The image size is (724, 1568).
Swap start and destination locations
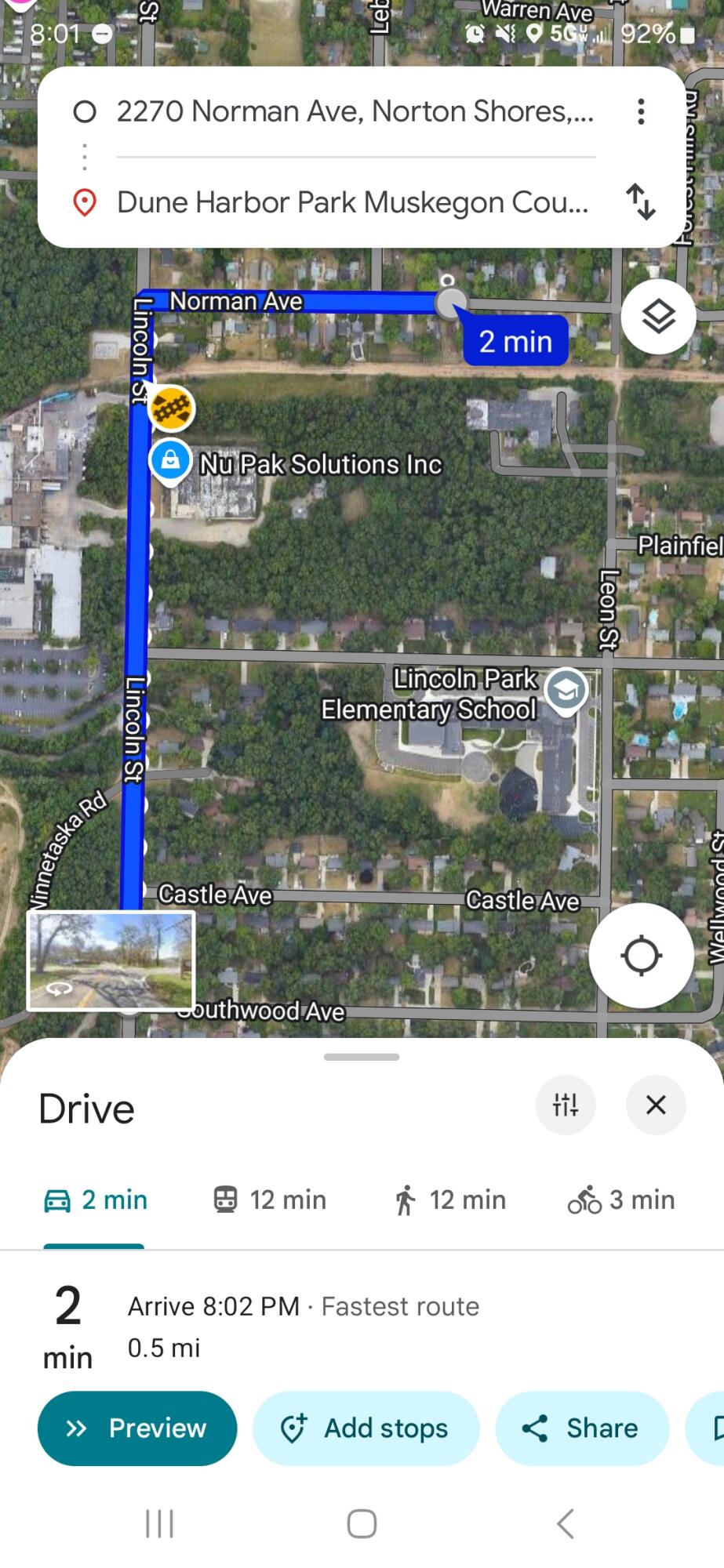tap(641, 202)
